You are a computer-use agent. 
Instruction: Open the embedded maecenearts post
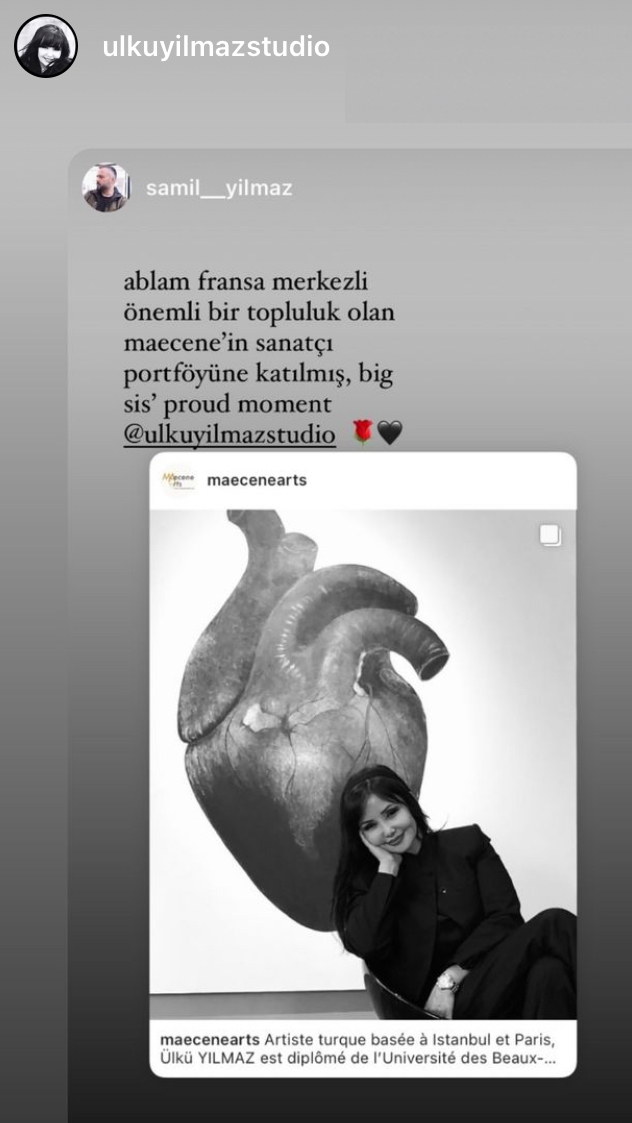363,750
